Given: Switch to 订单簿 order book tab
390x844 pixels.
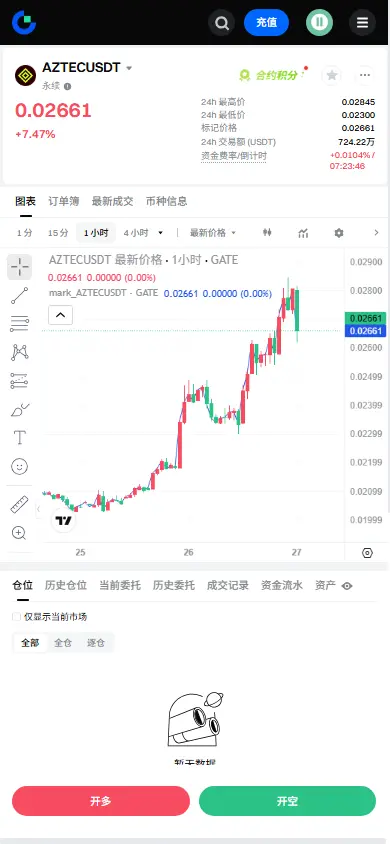Looking at the screenshot, I should tap(63, 201).
